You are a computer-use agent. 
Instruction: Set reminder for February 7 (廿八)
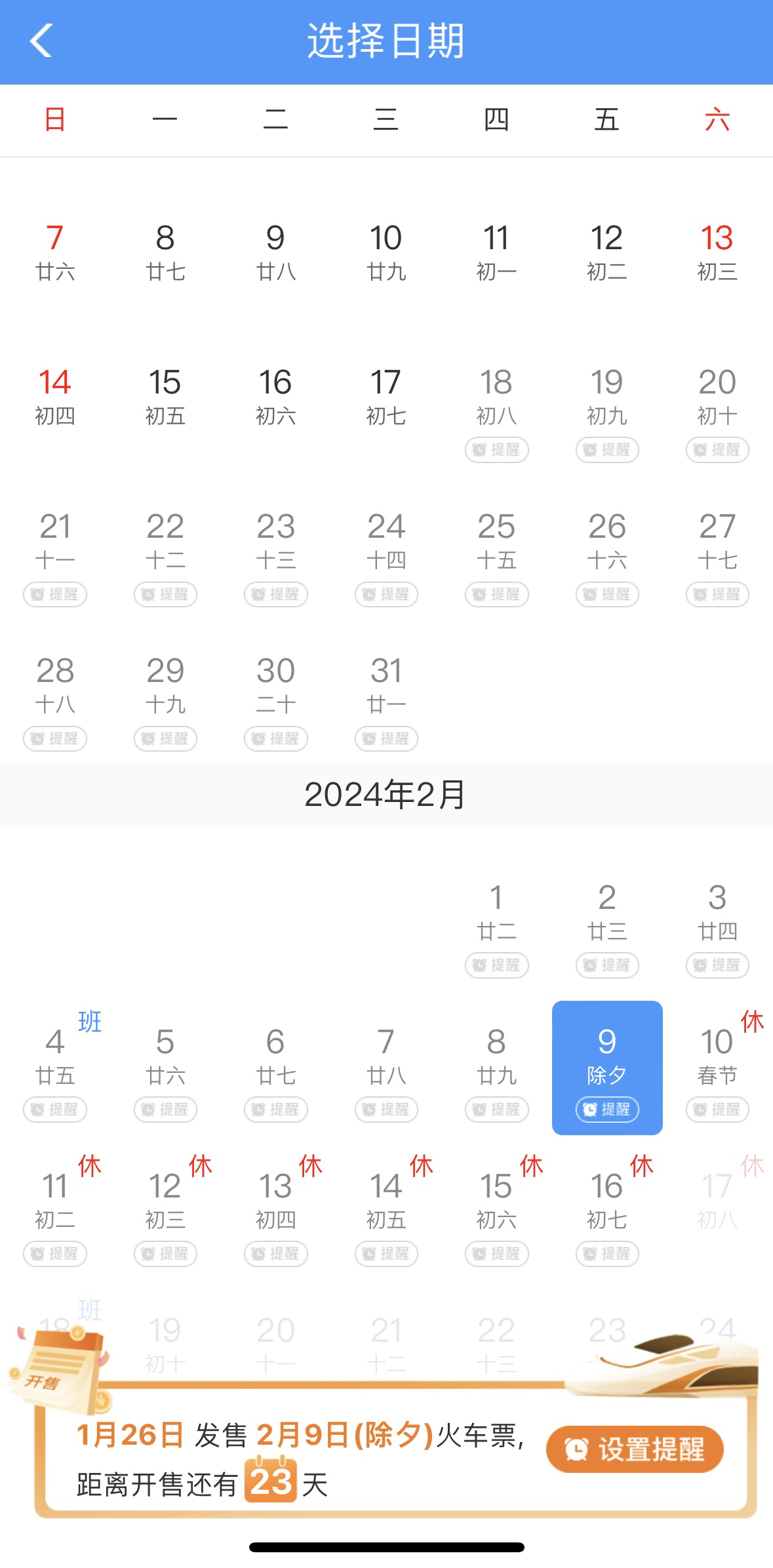point(386,1110)
